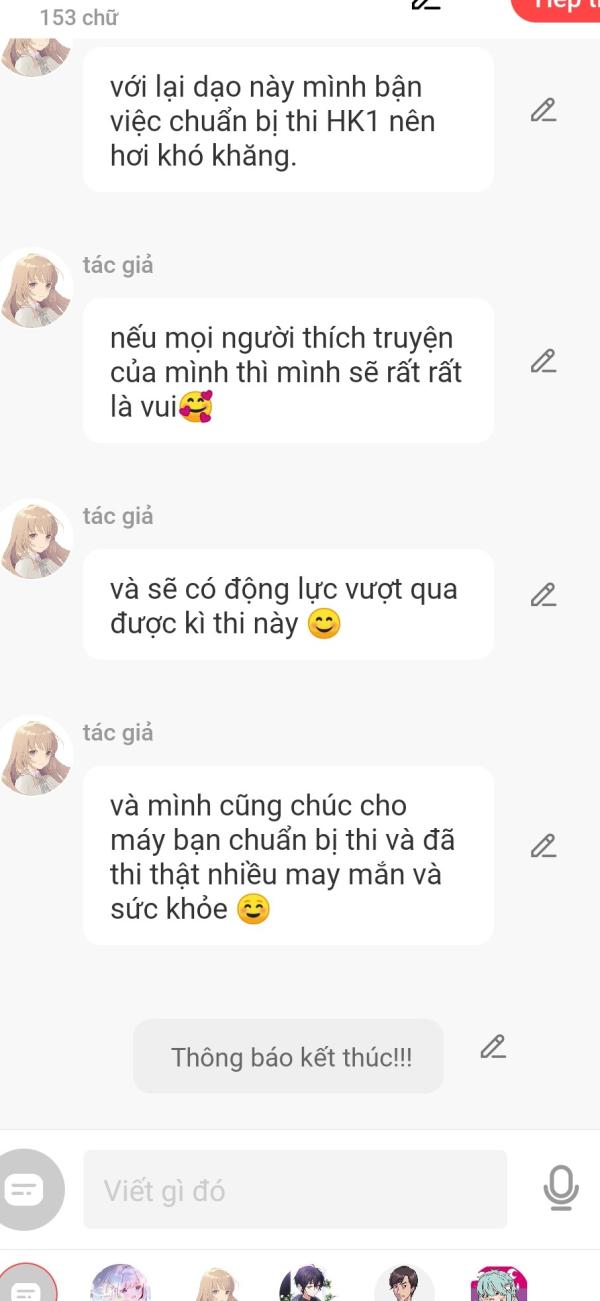Select the brown-haired man character avatar

tap(404, 1286)
